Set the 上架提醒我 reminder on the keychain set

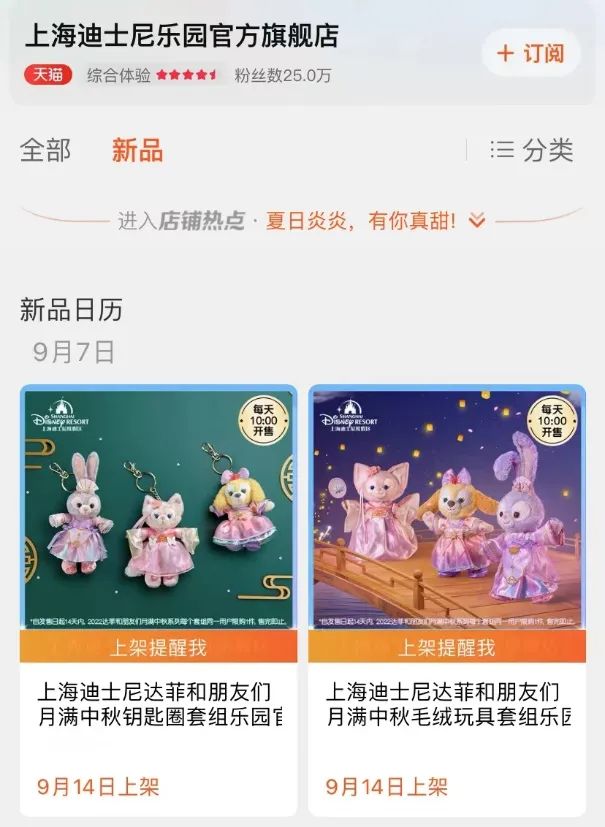[x=158, y=647]
